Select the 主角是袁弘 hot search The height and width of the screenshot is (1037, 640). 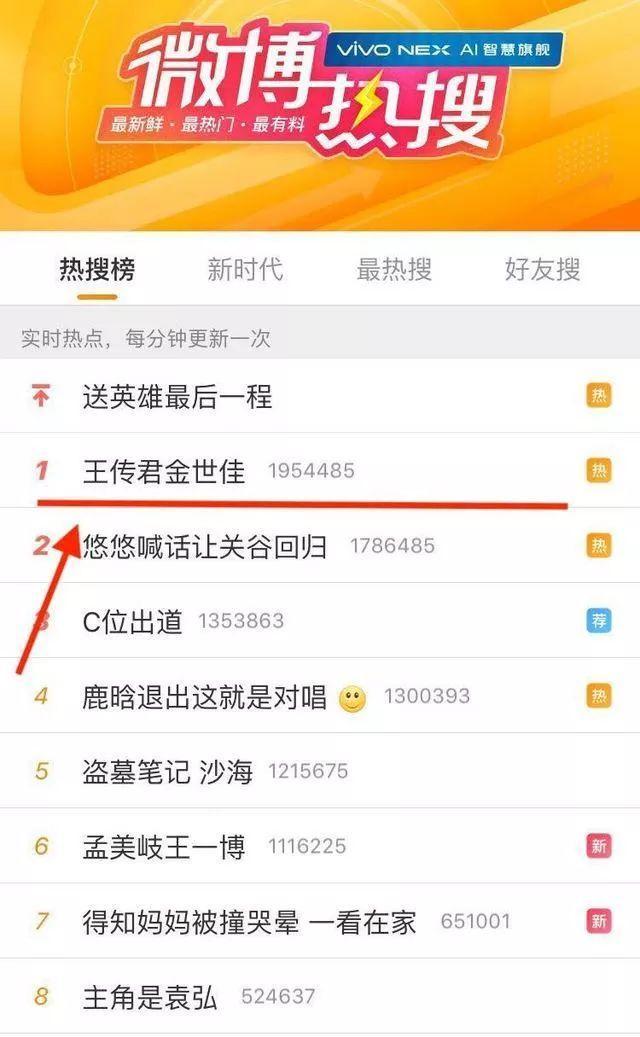coord(150,997)
